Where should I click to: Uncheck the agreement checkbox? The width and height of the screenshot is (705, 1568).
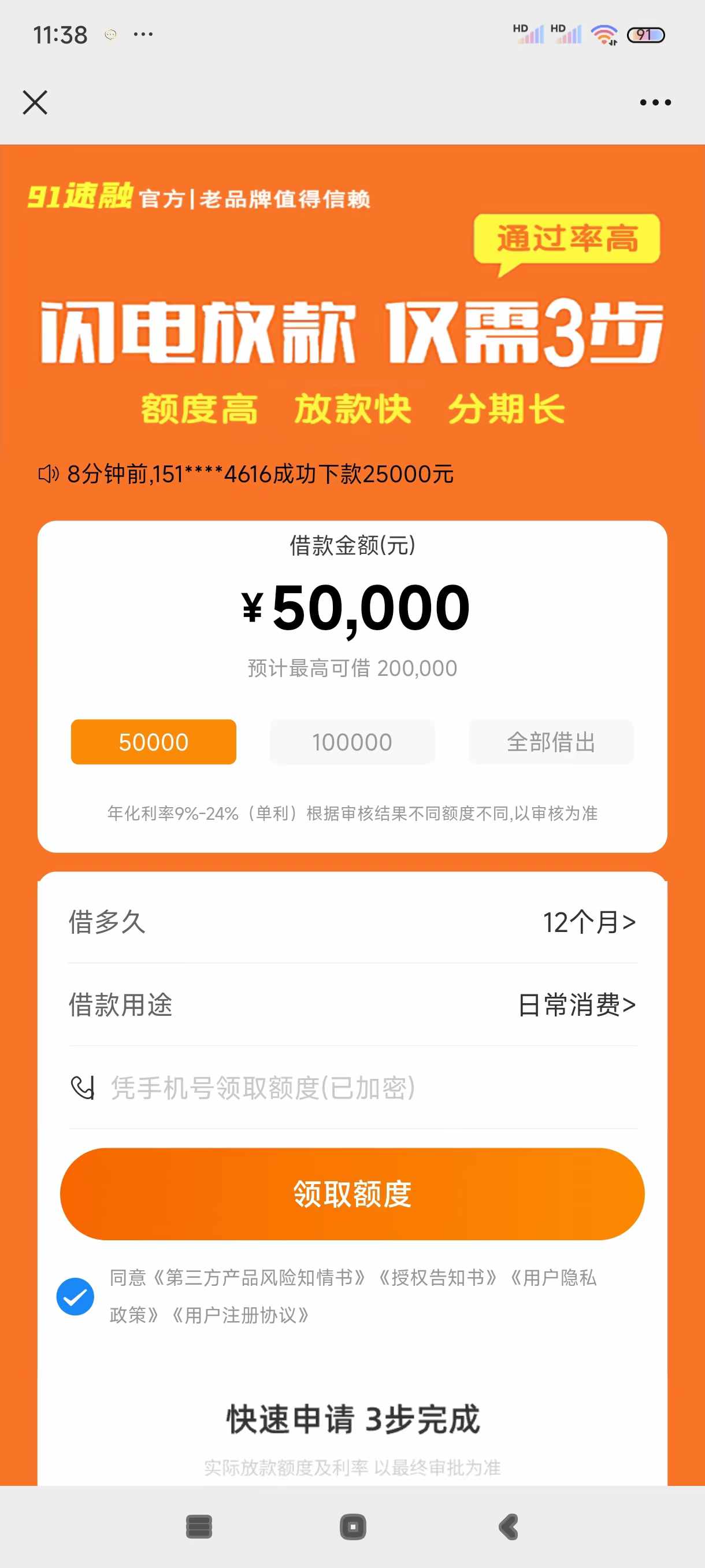click(x=76, y=1296)
